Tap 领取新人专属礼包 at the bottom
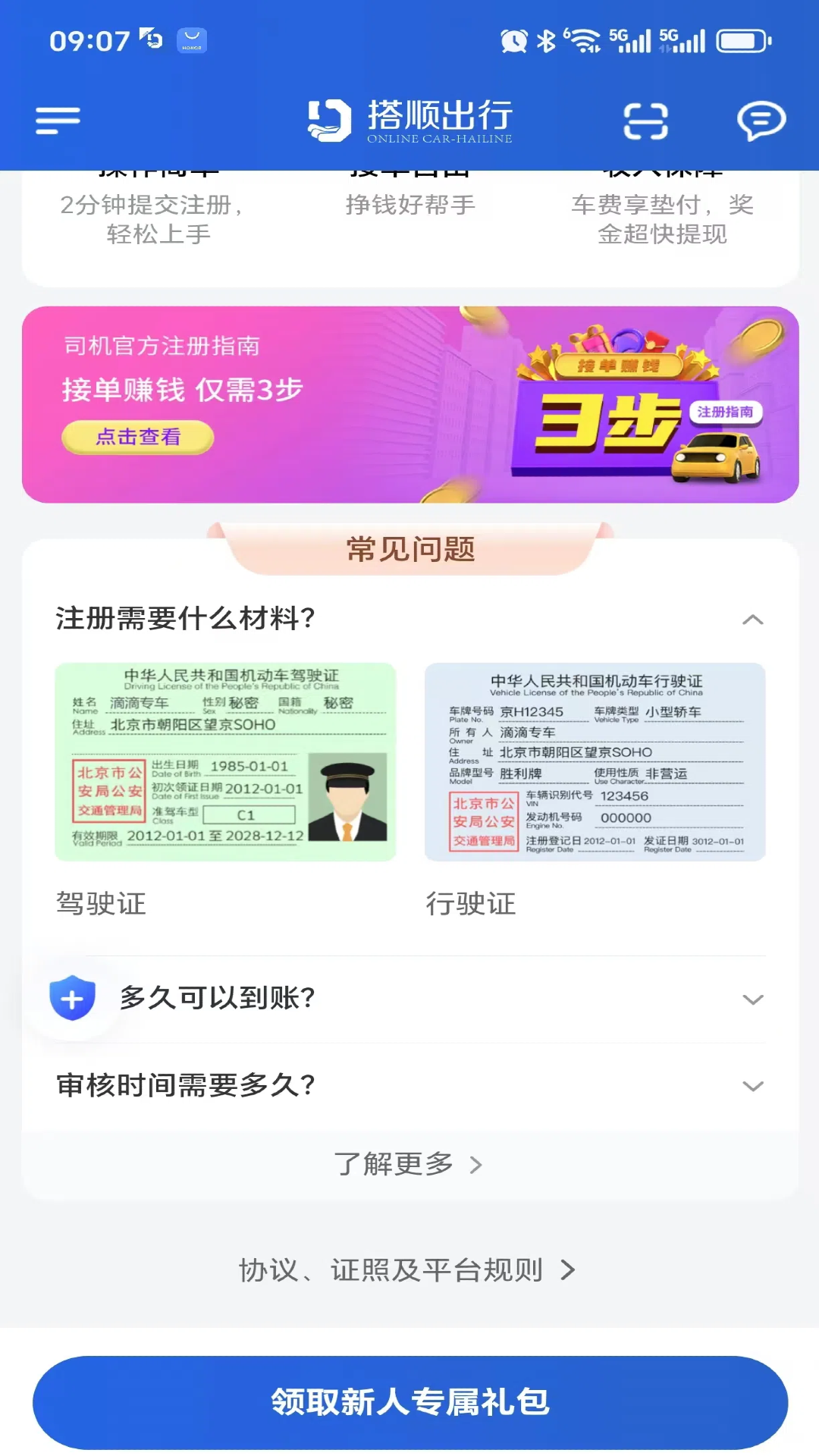819x1456 pixels. (x=409, y=1403)
